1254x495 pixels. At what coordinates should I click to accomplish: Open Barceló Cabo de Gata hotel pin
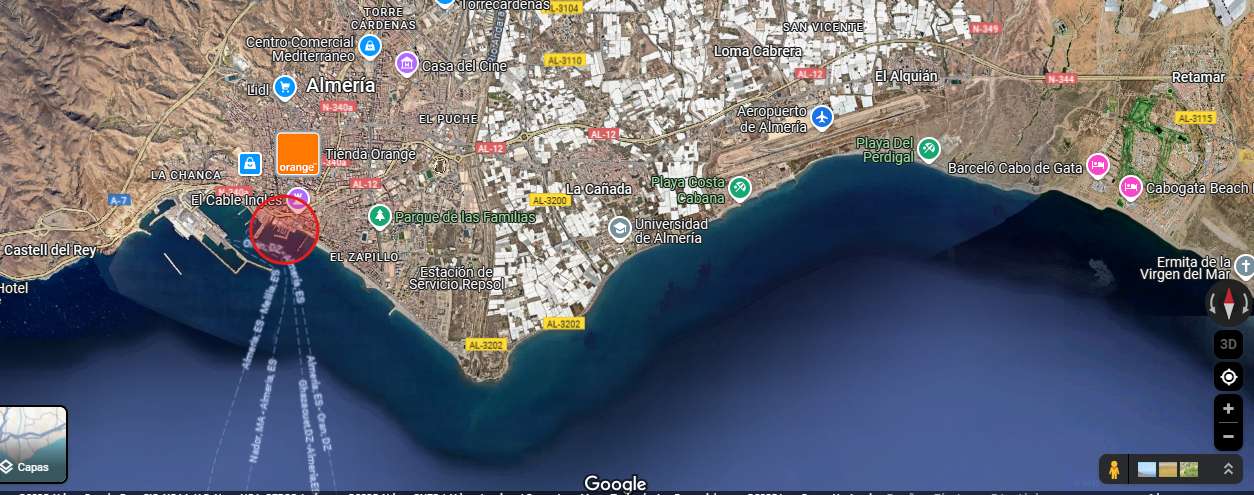[1098, 165]
